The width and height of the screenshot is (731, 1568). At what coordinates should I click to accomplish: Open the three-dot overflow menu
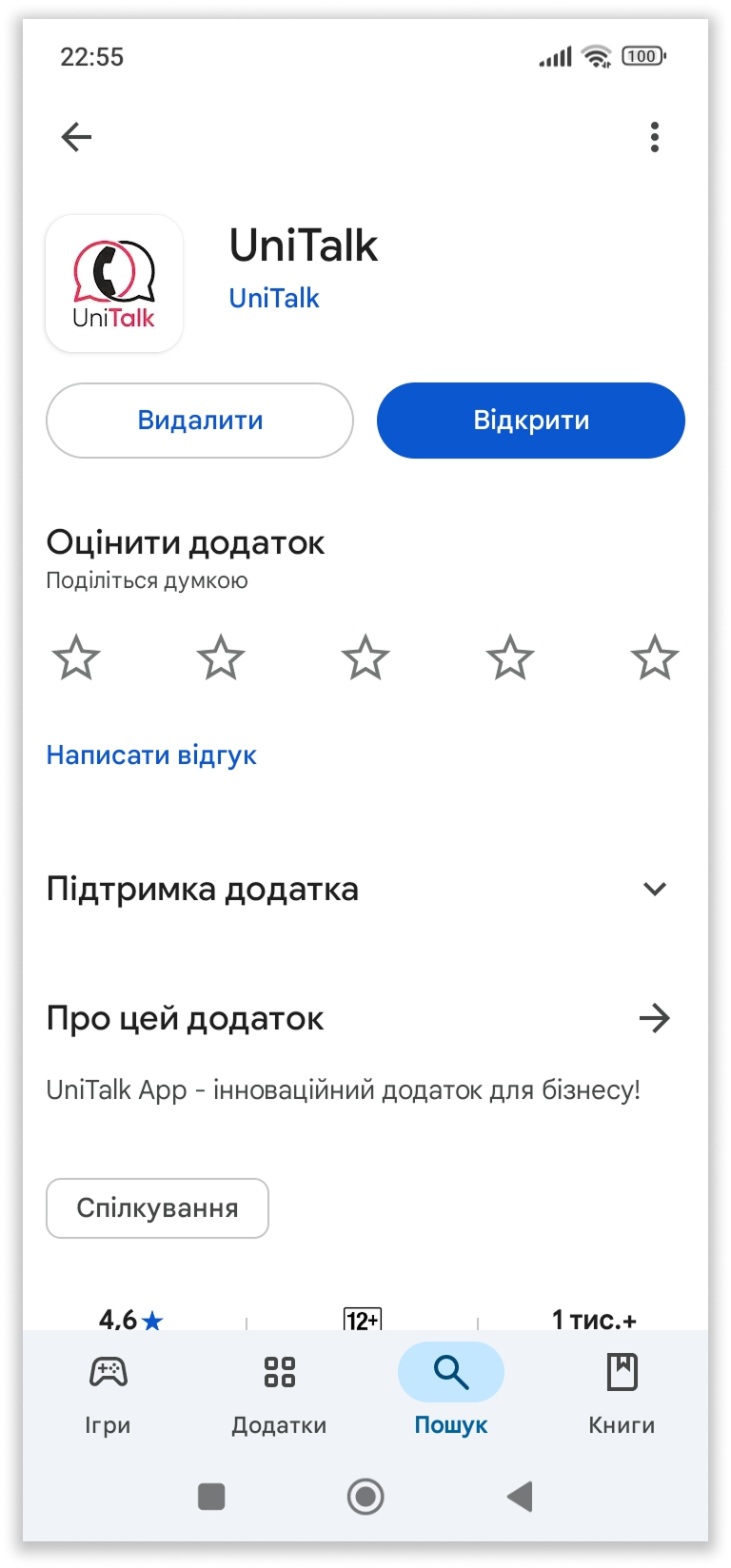[x=654, y=137]
